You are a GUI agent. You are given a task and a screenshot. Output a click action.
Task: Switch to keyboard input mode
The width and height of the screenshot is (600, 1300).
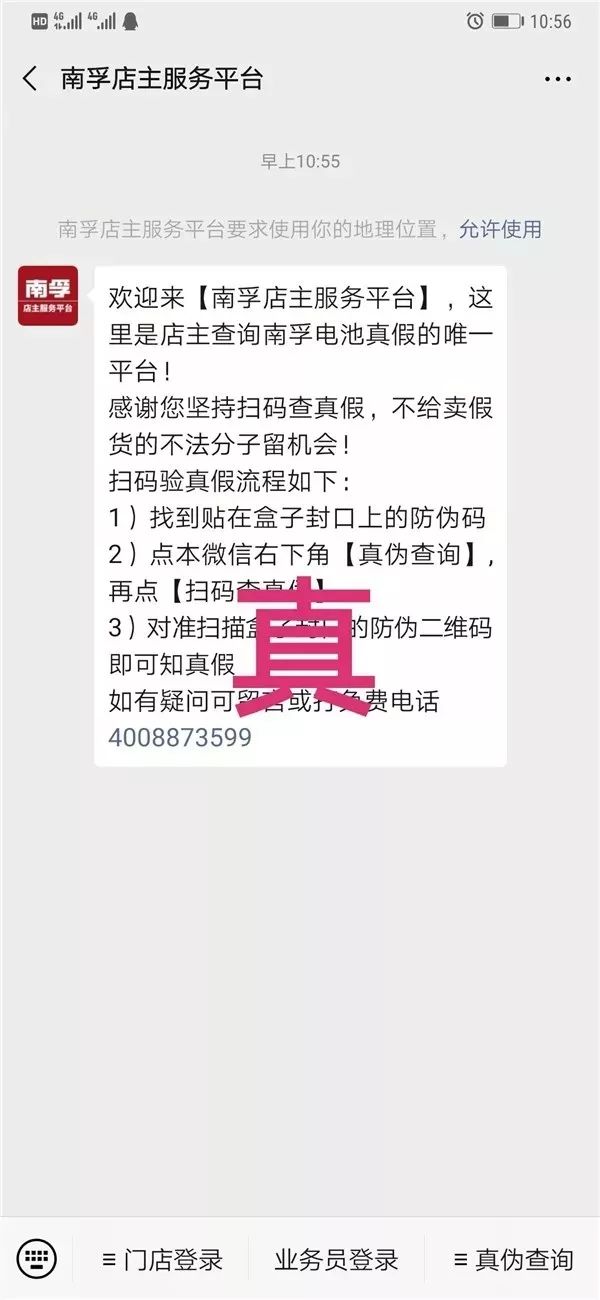[x=37, y=1258]
